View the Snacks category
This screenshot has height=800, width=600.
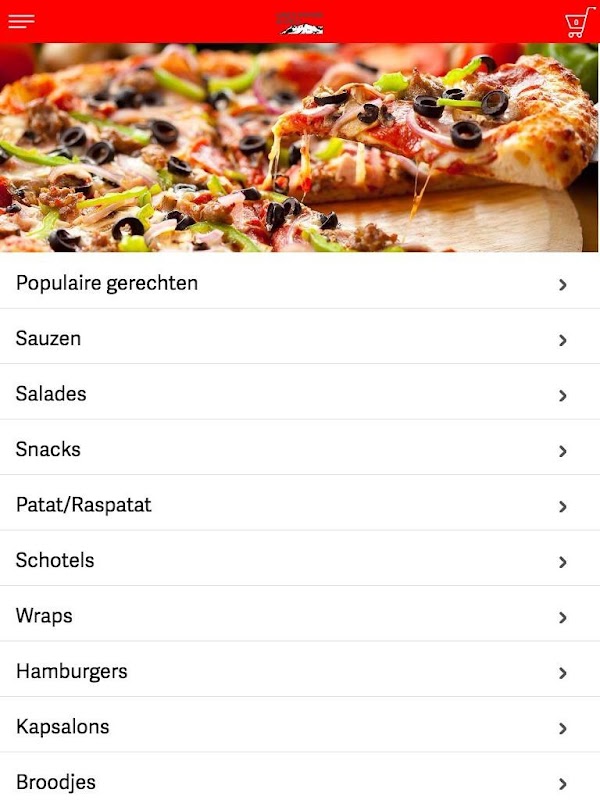300,450
